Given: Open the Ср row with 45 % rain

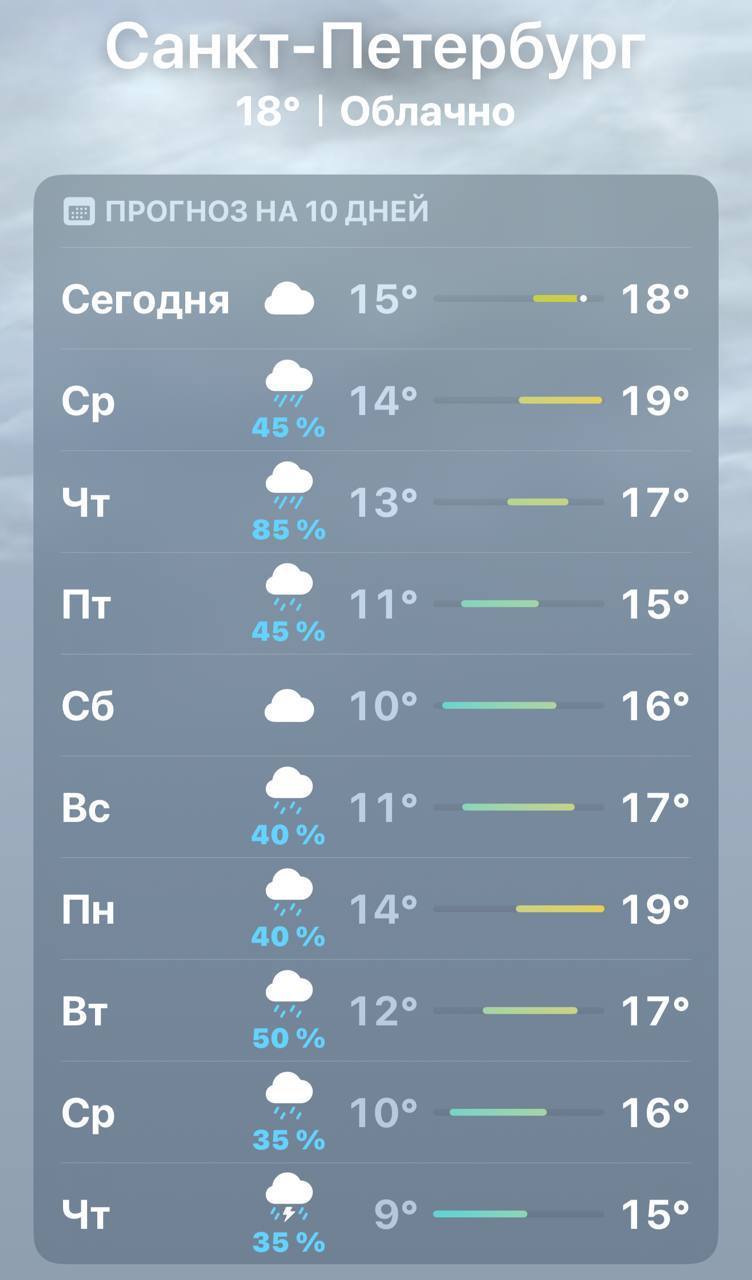Looking at the screenshot, I should pyautogui.click(x=375, y=401).
